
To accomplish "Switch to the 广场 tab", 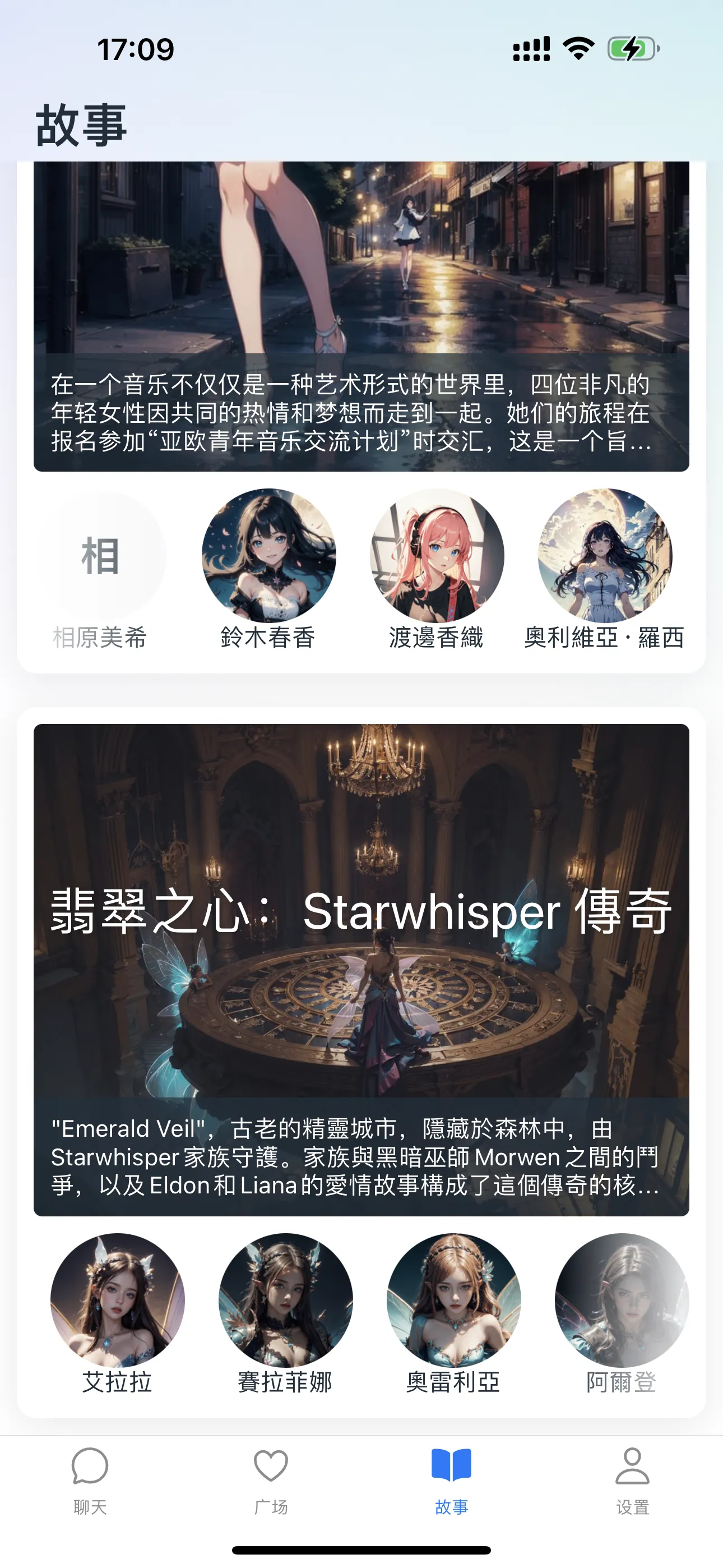I will pyautogui.click(x=271, y=1480).
